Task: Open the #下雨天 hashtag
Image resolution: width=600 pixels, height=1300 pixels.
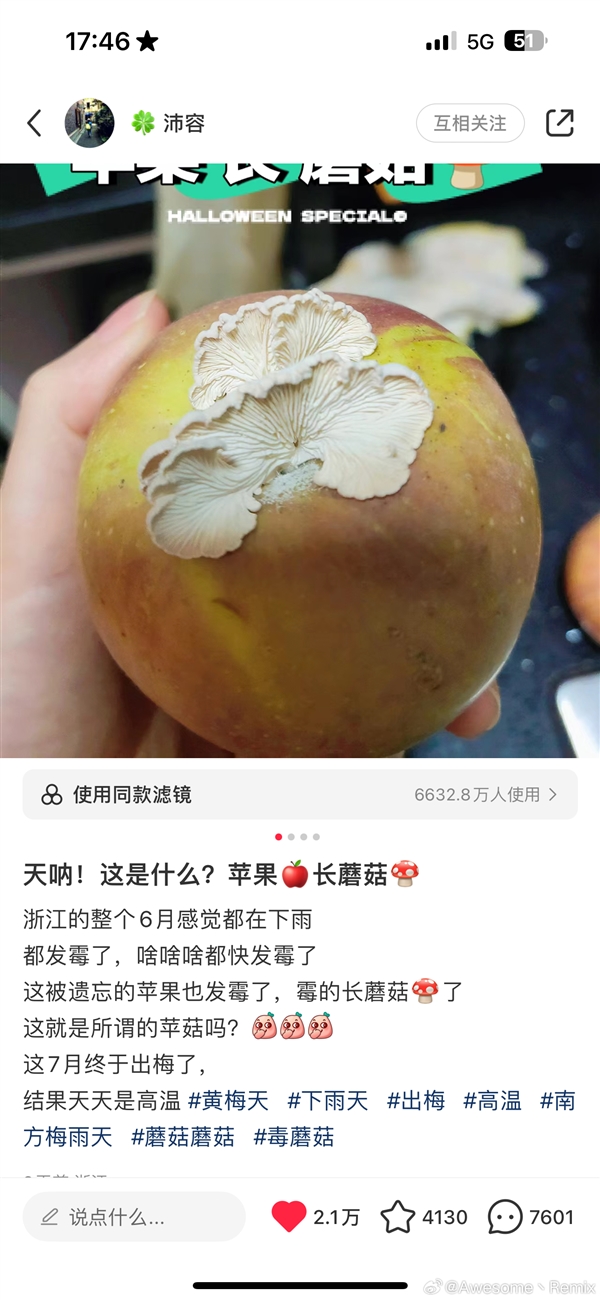Action: 327,1101
